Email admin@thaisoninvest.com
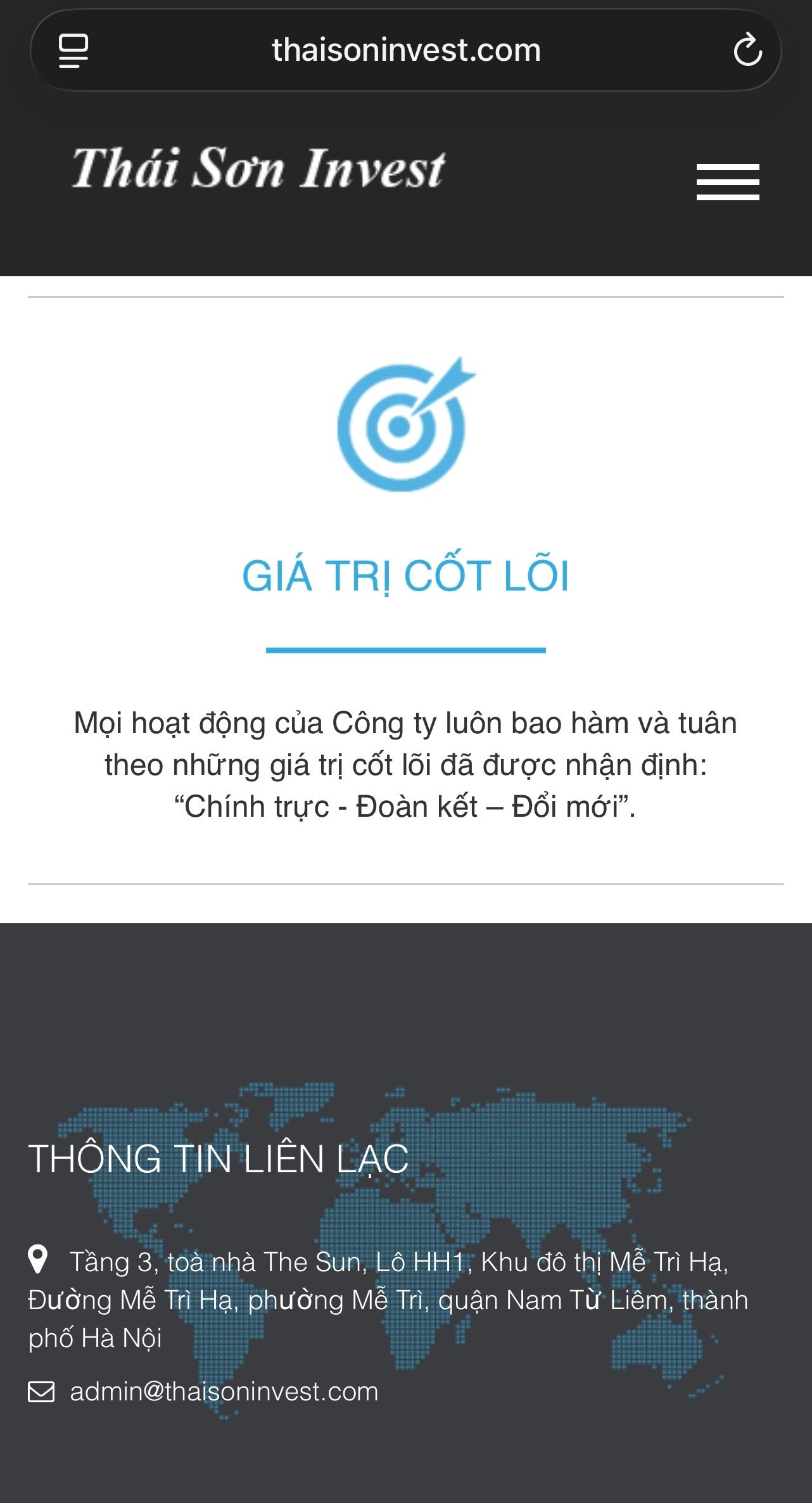812x1503 pixels. pos(224,1391)
